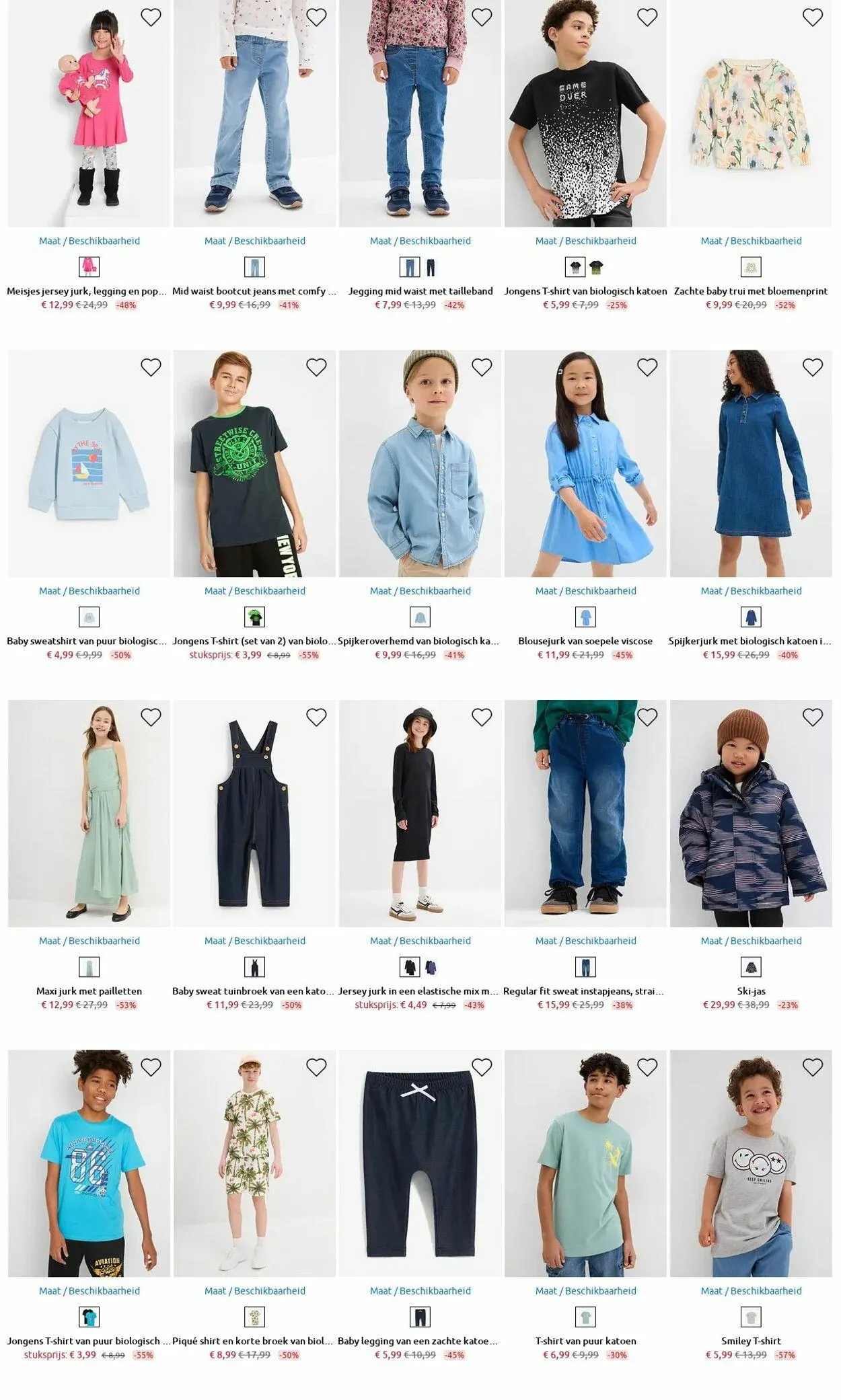The height and width of the screenshot is (1400, 841).
Task: Open the Mid waist bootcut jeans product
Action: pyautogui.click(x=254, y=291)
